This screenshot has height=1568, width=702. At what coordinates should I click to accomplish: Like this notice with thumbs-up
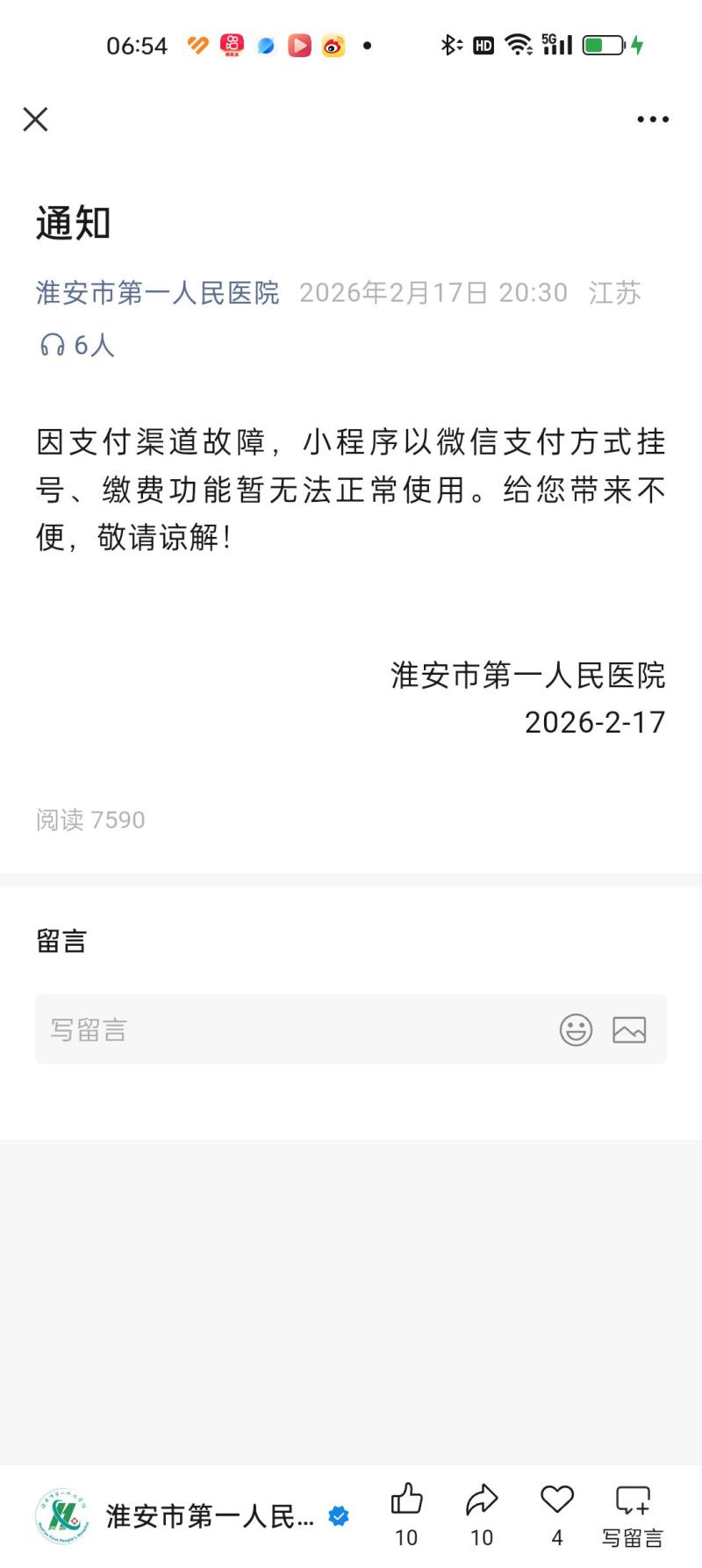pyautogui.click(x=406, y=1501)
